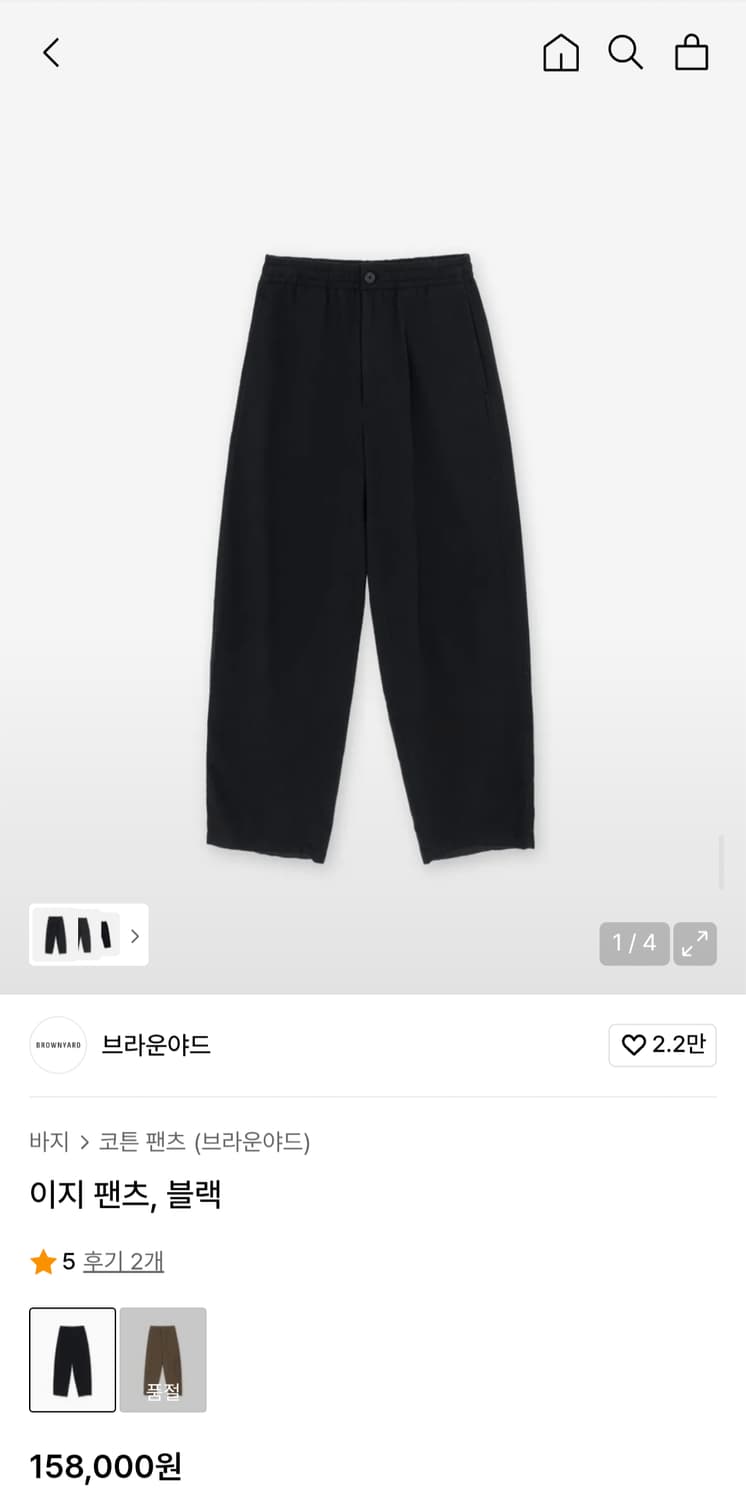Click the 1/4 image counter indicator
The image size is (746, 1500).
click(633, 943)
